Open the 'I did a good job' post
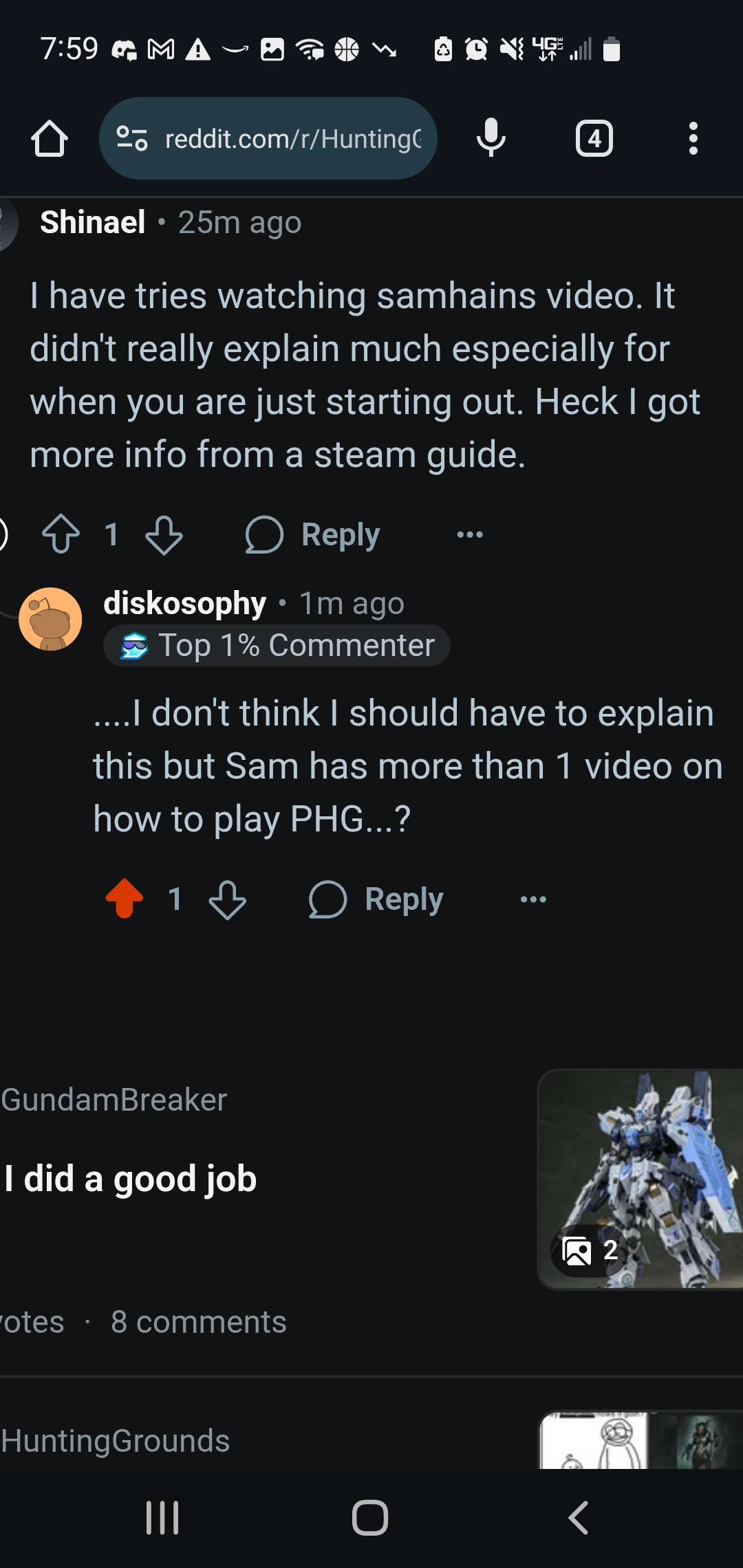Screen dimensions: 743x1568 (x=131, y=1178)
